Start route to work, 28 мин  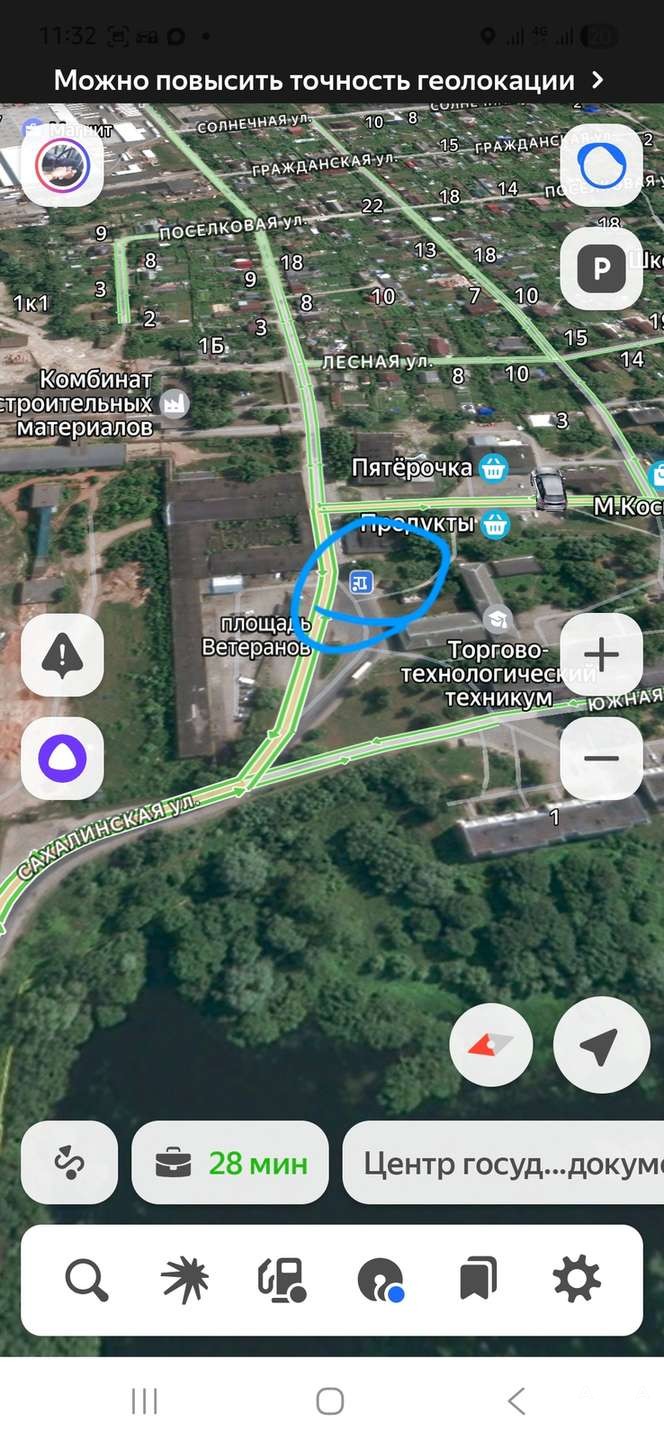(230, 1162)
